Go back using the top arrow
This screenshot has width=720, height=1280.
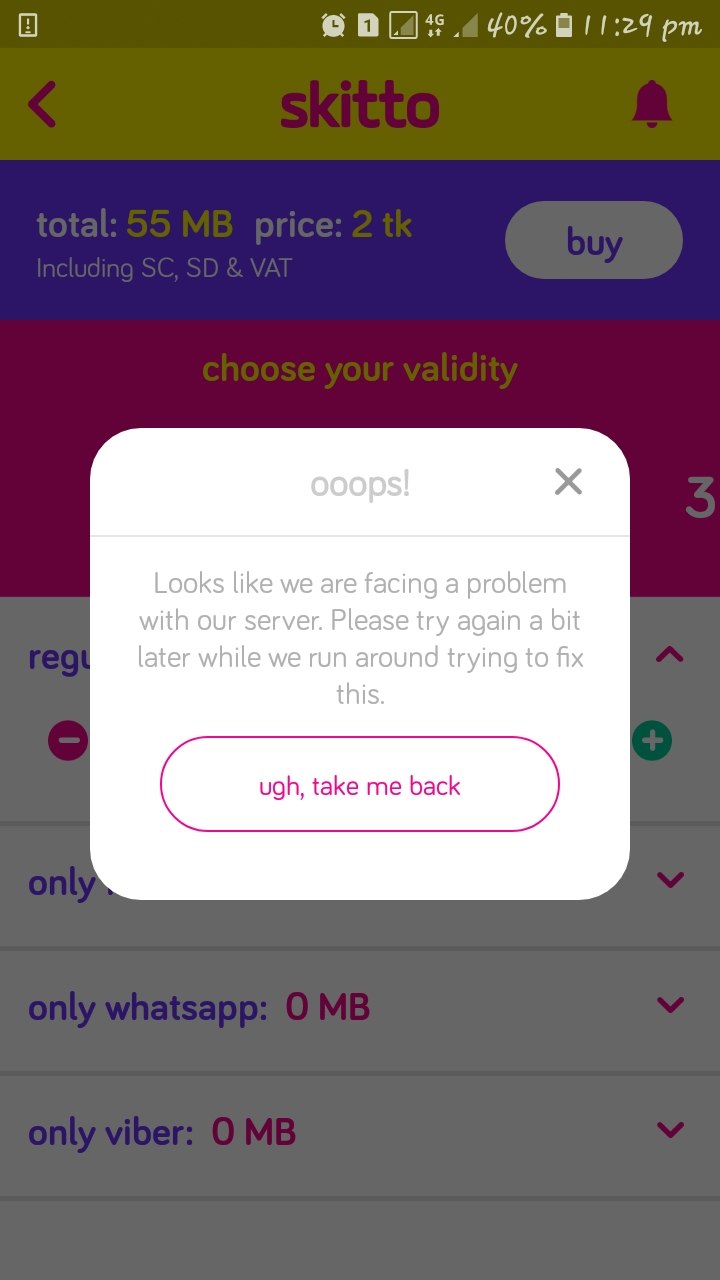[42, 104]
